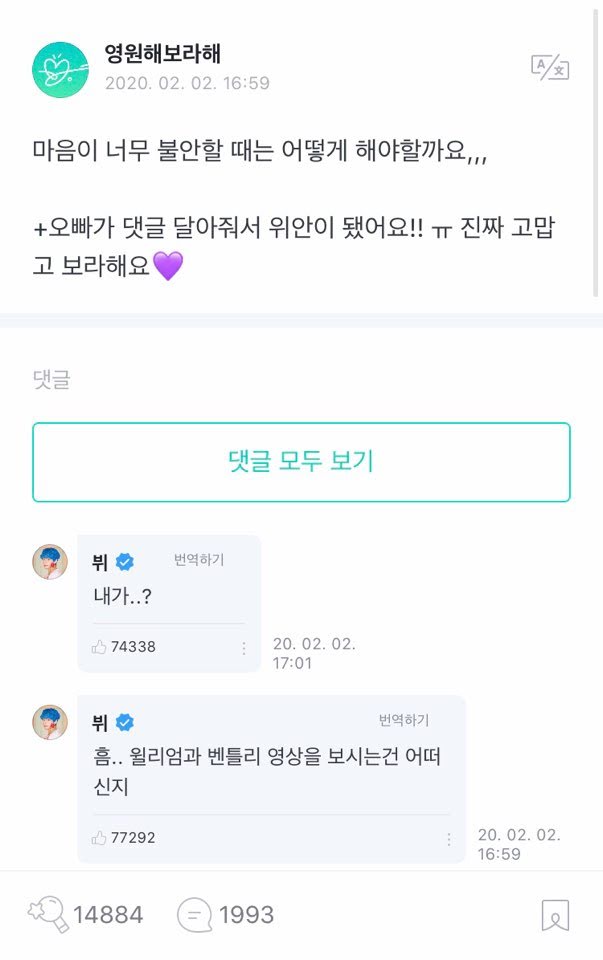Like 뷔's comment with 74338 likes
Screen dimensions: 603x960
pyautogui.click(x=99, y=647)
